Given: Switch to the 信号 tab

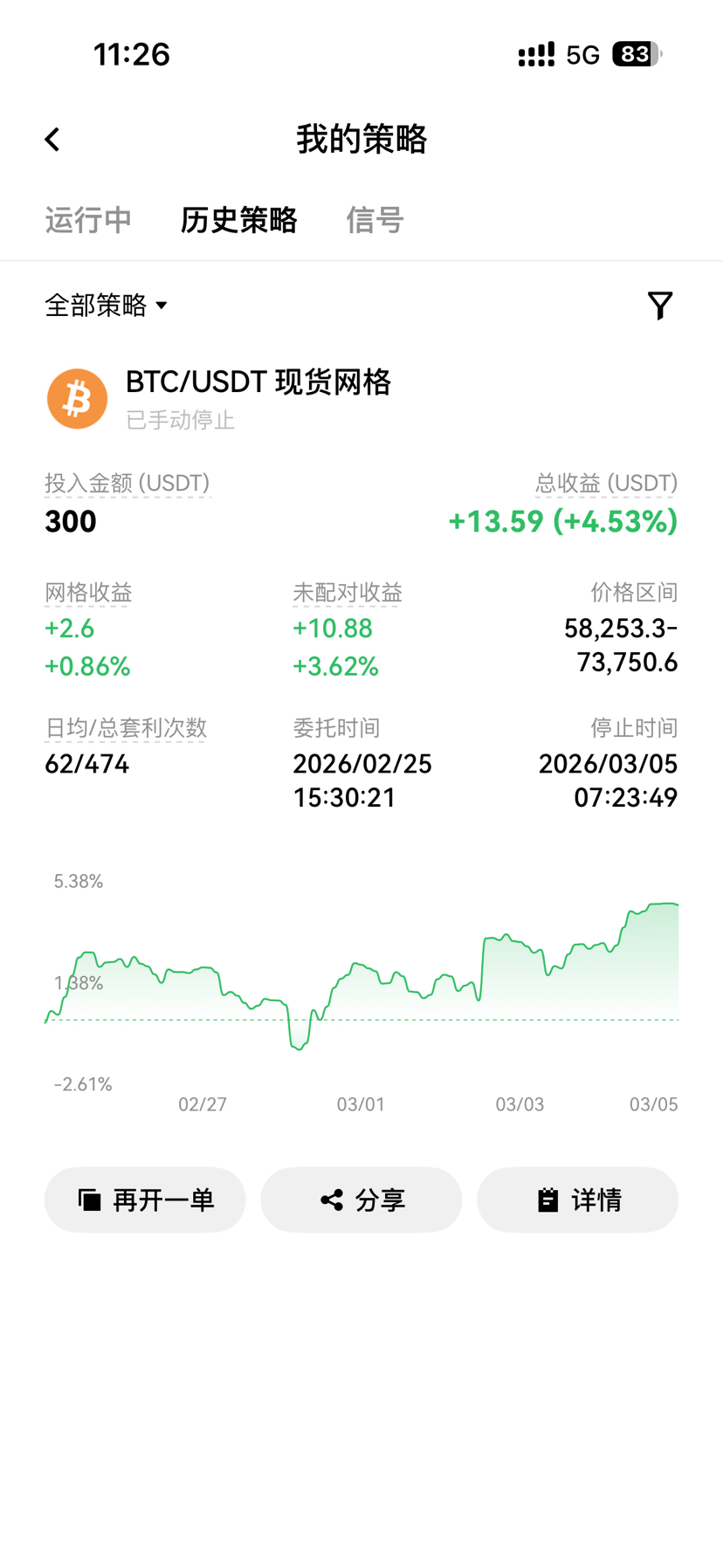Looking at the screenshot, I should pos(375,220).
